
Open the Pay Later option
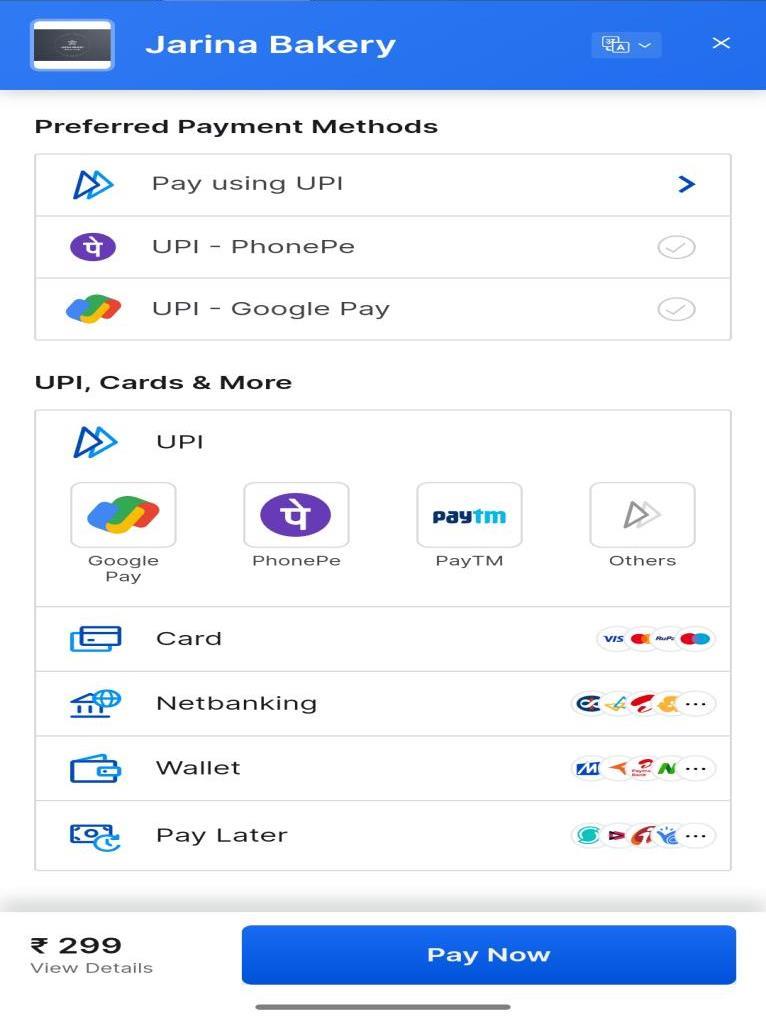click(383, 835)
